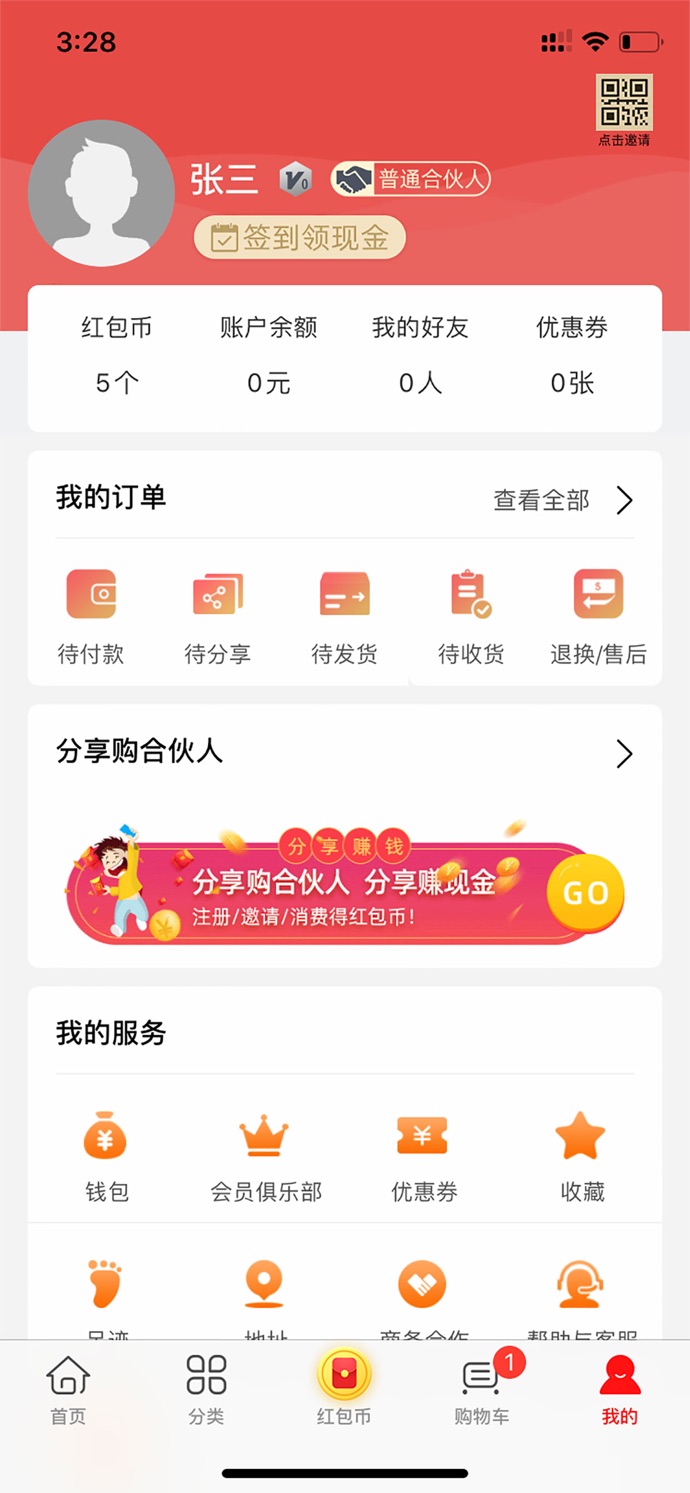The width and height of the screenshot is (690, 1493).
Task: Open the profile avatar
Action: (x=101, y=193)
